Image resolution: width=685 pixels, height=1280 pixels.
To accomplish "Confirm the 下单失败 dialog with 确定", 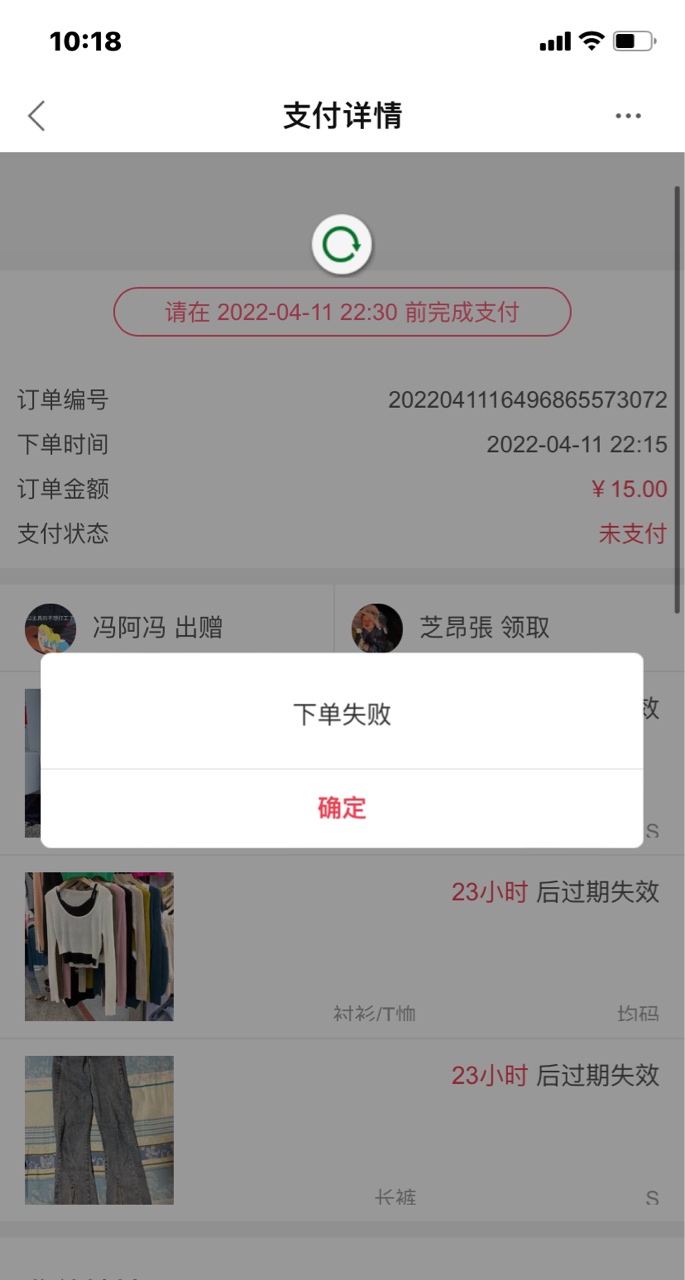I will point(342,808).
